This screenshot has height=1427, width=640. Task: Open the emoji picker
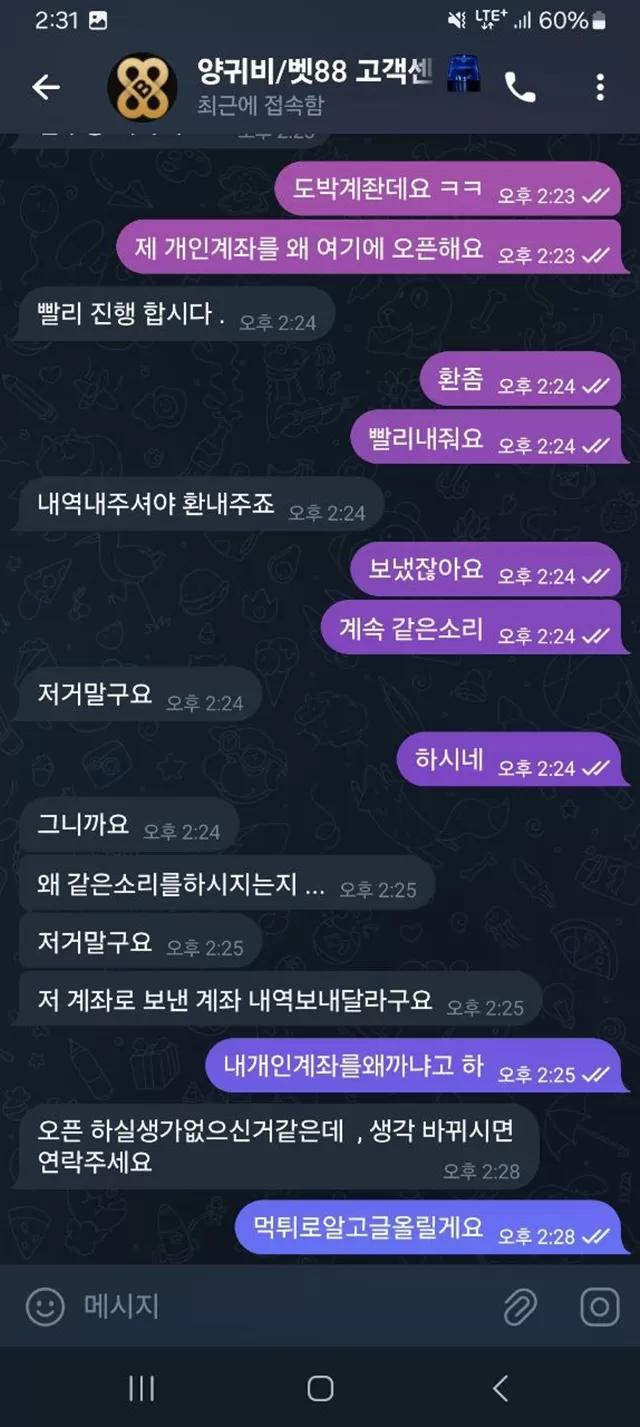point(45,1307)
